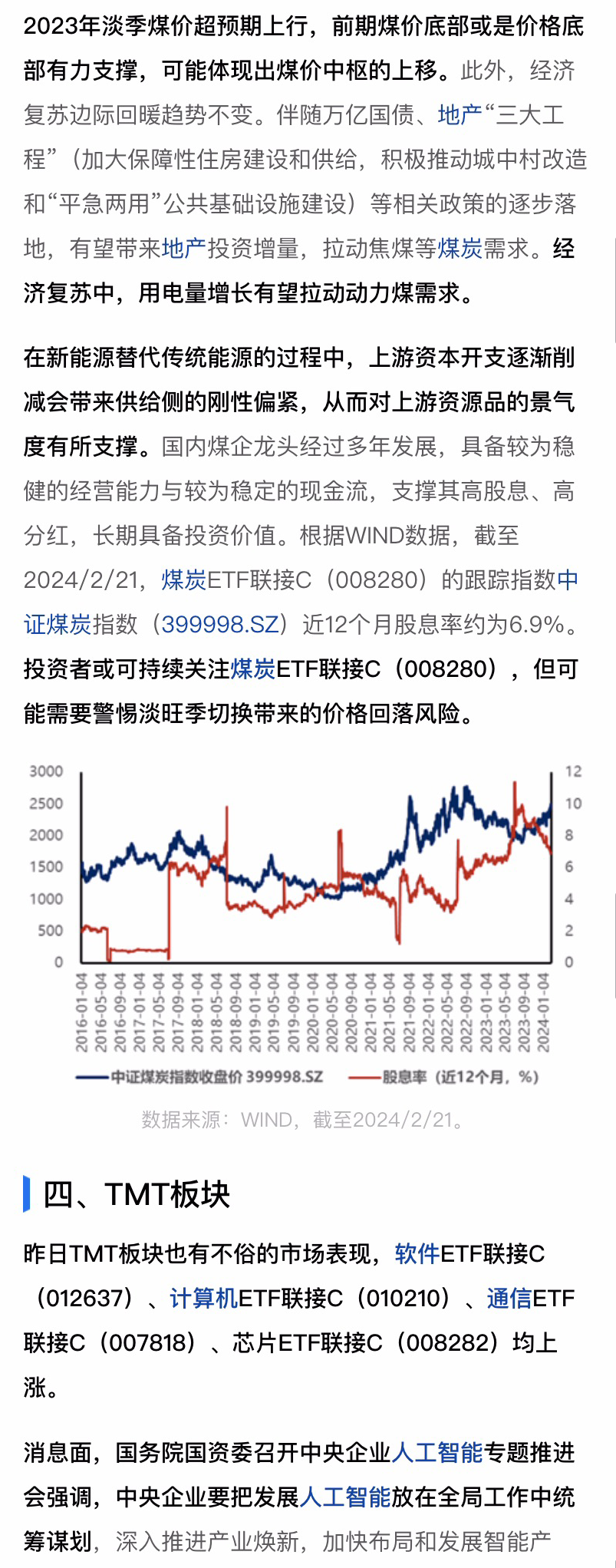Open the 通信 sector link

click(x=509, y=1299)
